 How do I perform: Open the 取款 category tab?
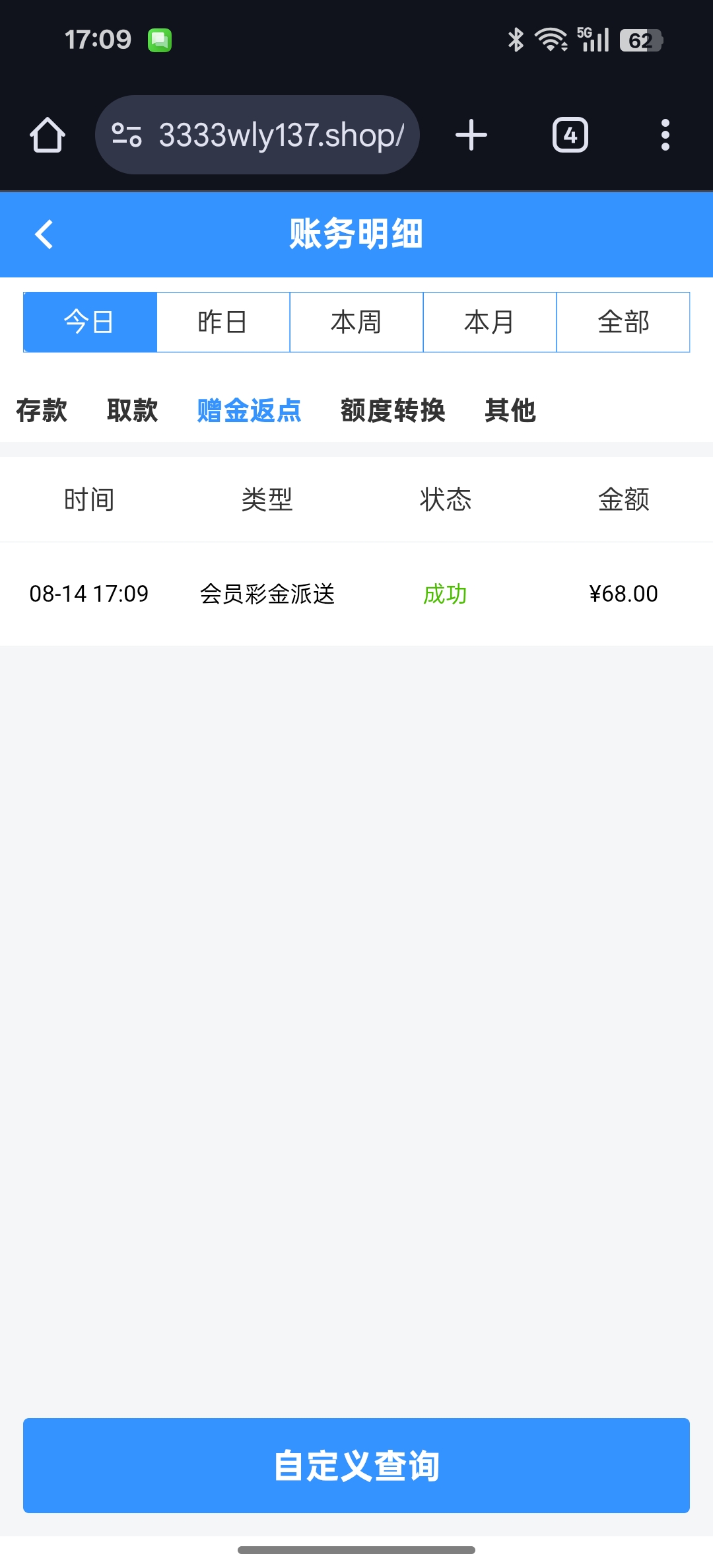pos(133,410)
